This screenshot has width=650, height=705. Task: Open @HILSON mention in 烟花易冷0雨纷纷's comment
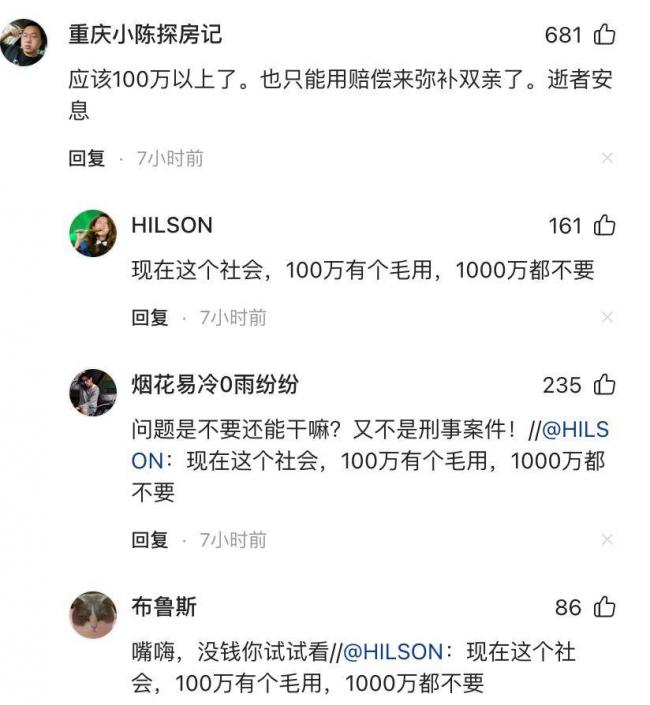[x=575, y=430]
